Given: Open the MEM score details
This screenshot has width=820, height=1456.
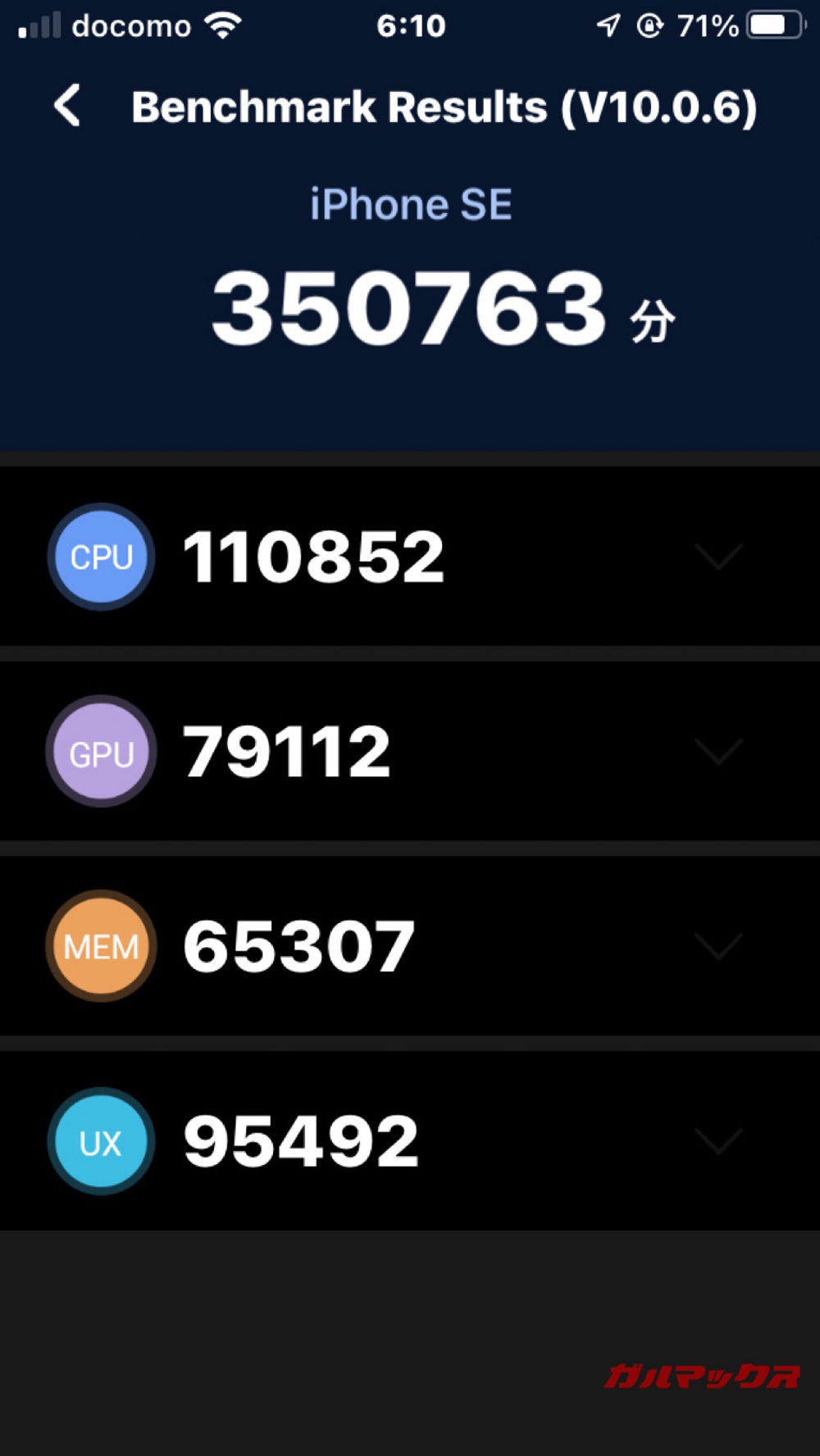Looking at the screenshot, I should point(718,946).
